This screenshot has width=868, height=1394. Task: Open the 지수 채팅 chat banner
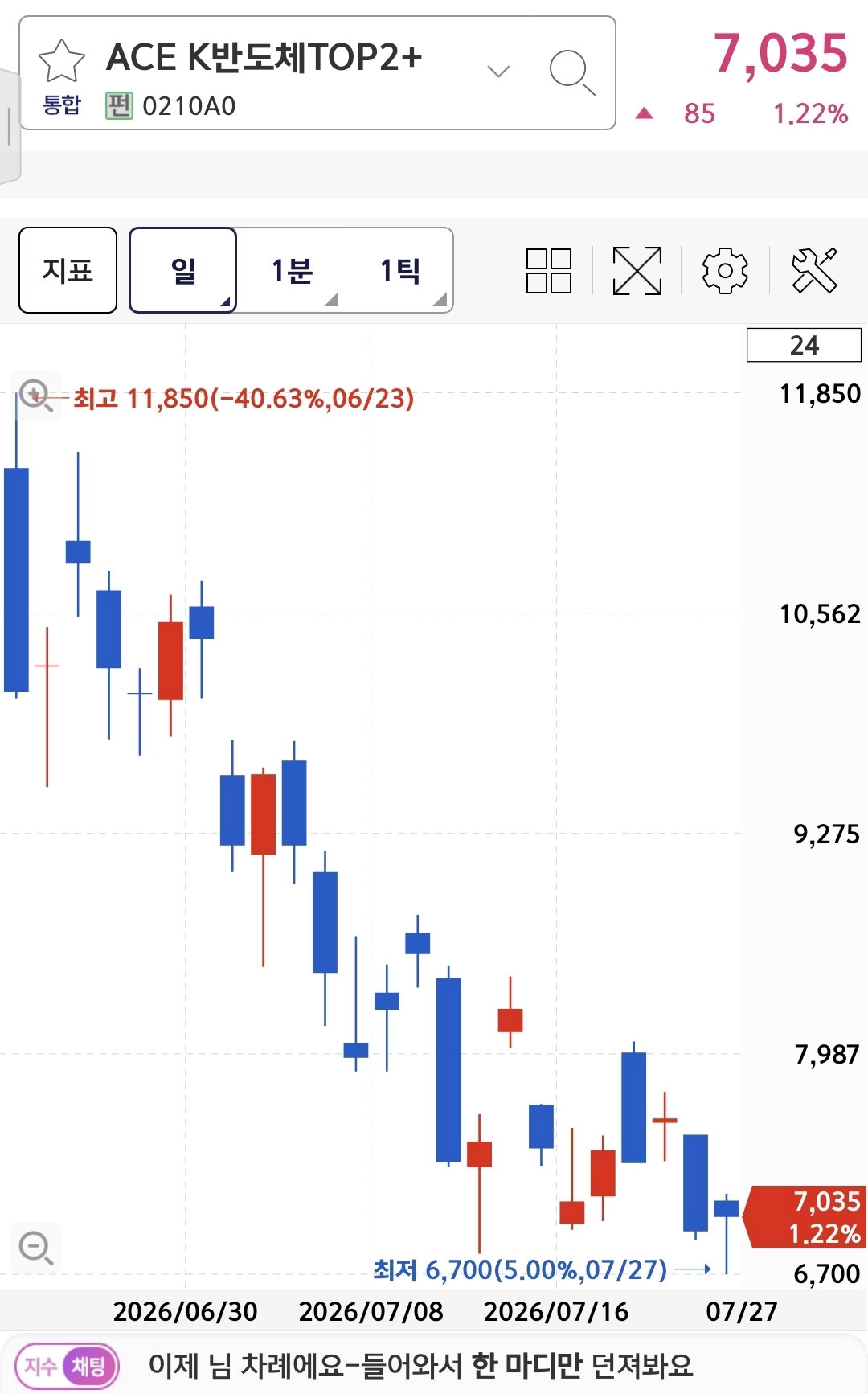(x=434, y=1364)
